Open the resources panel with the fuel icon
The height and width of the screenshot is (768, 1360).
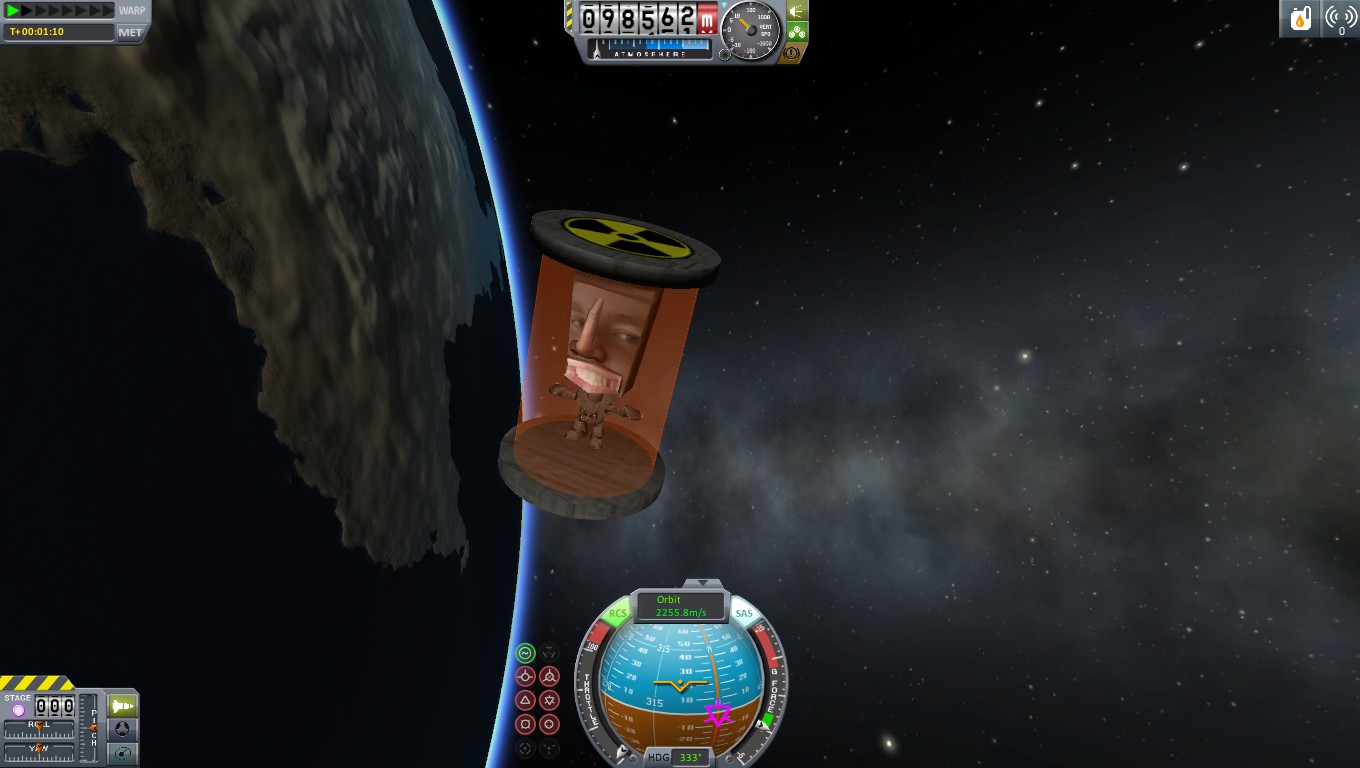point(1300,18)
